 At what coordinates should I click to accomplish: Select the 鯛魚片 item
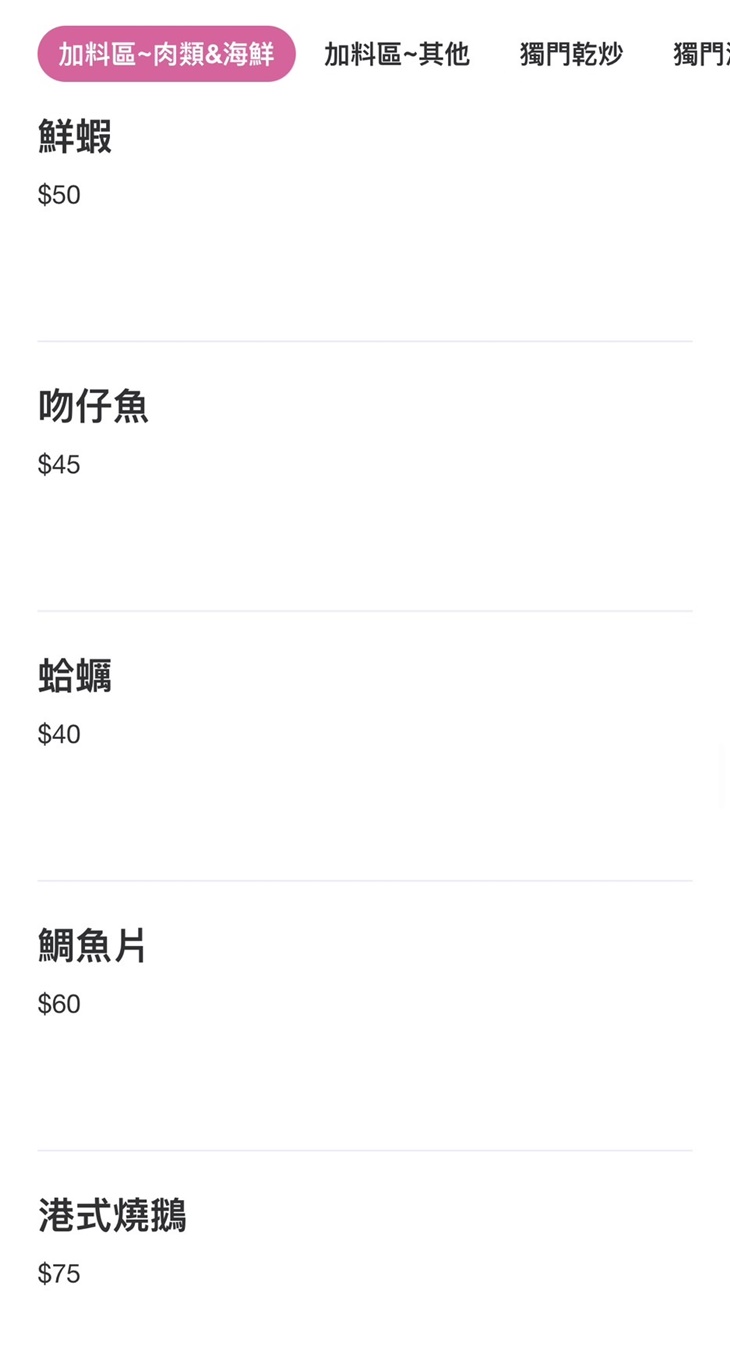coord(93,946)
